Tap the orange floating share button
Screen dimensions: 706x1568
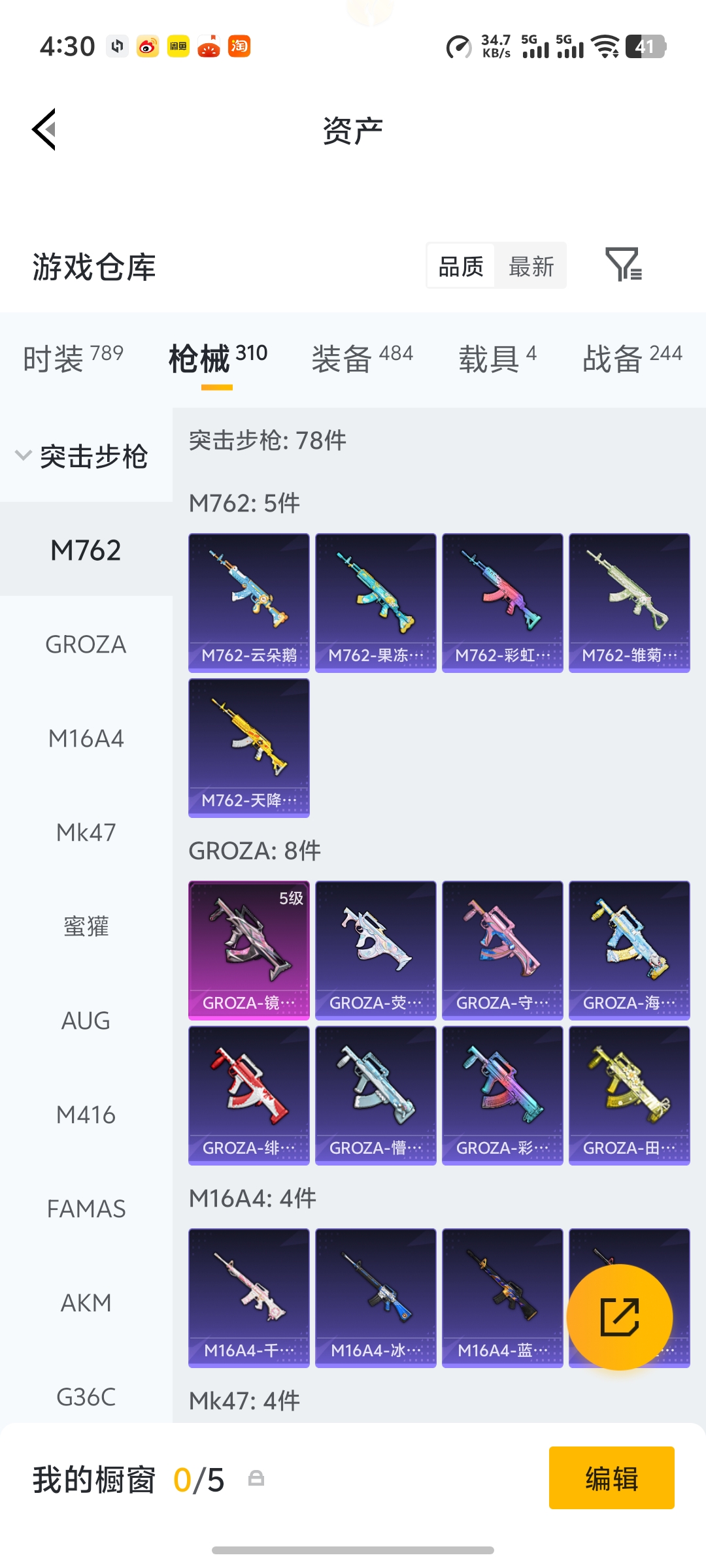tap(619, 1317)
